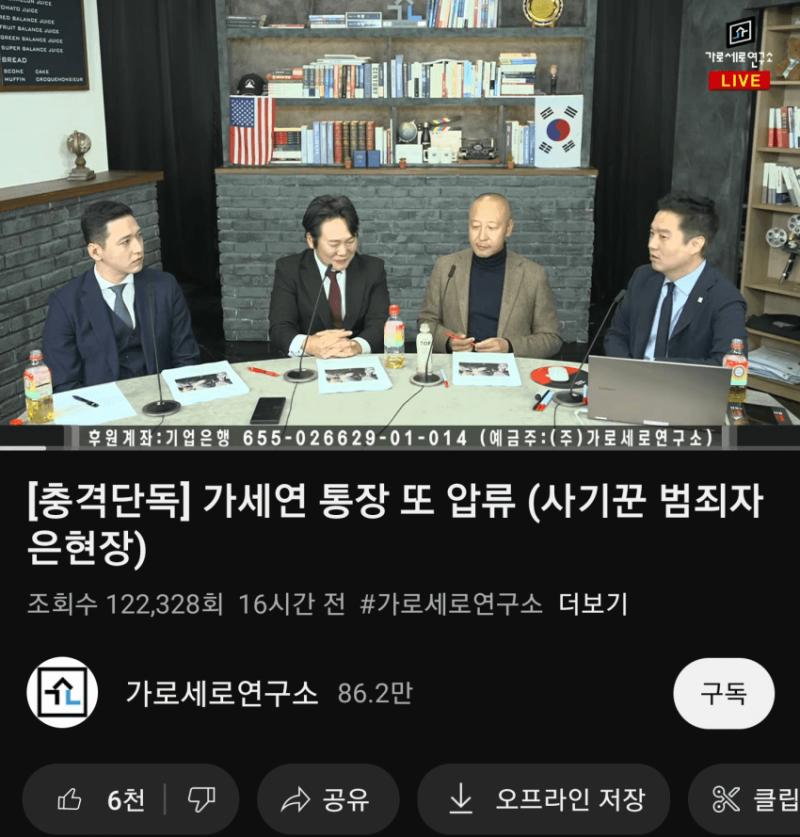Dislike the video
This screenshot has height=837, width=800.
[201, 799]
